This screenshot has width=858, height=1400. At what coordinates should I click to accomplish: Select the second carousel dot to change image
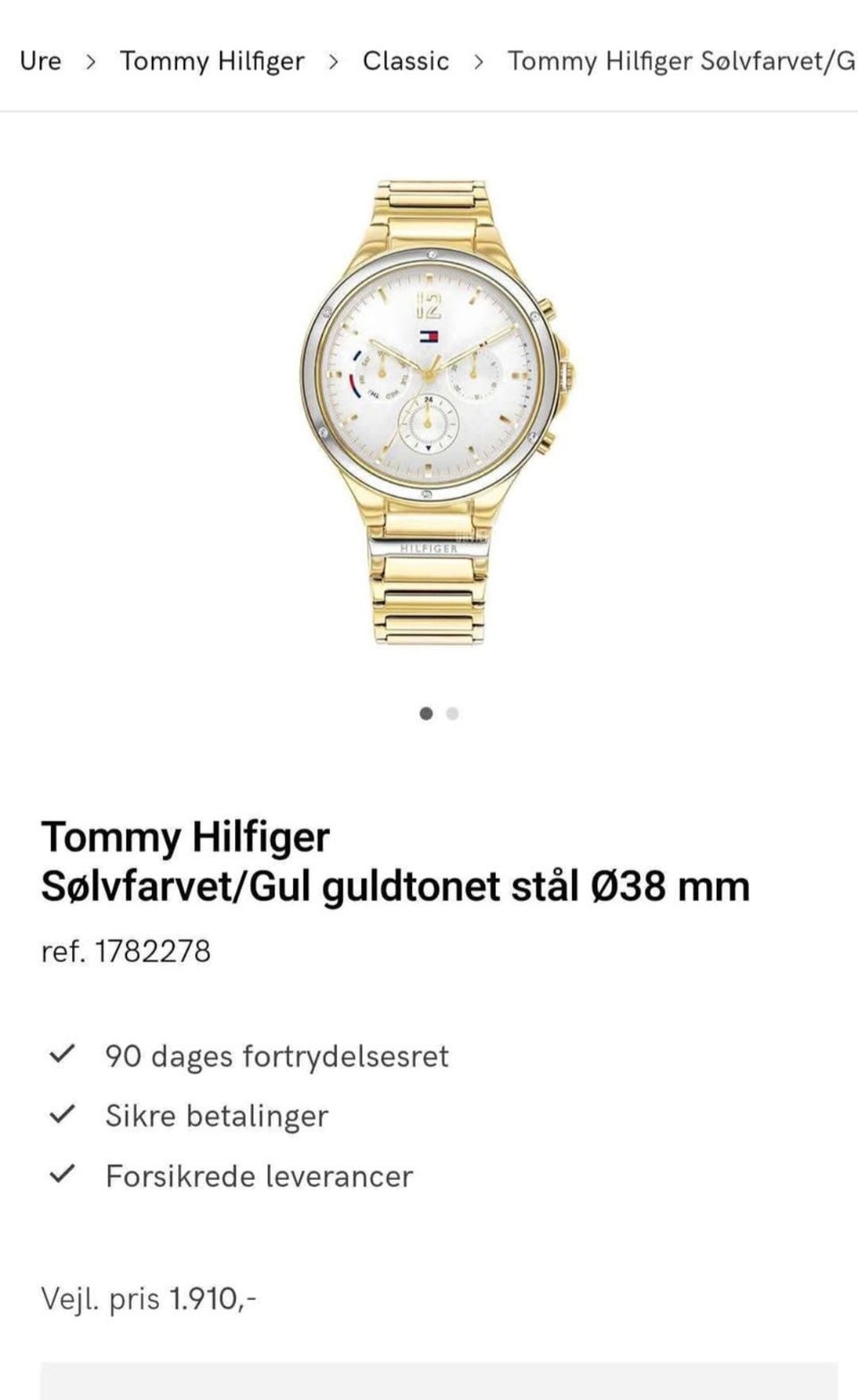452,713
